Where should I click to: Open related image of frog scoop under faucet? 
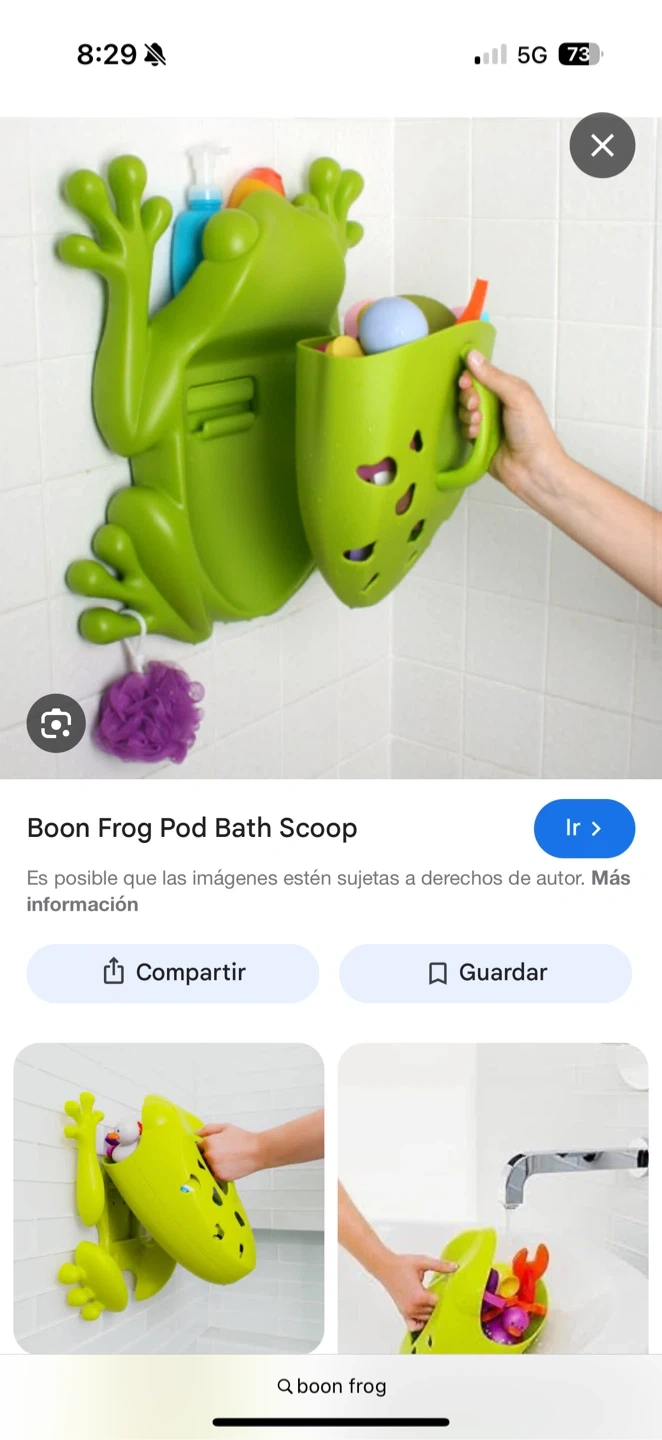[x=493, y=1198]
